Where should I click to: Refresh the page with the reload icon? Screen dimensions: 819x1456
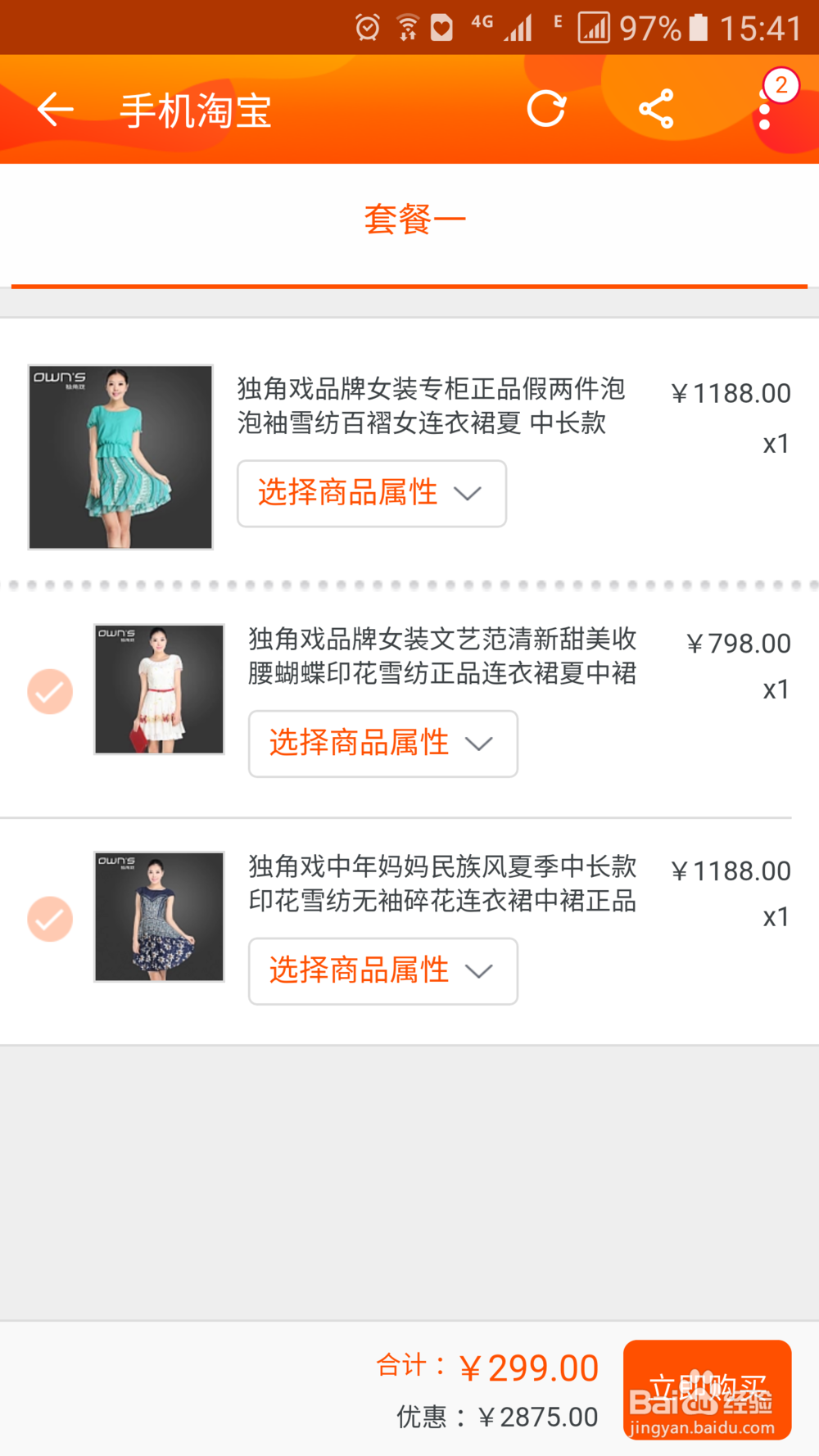click(x=547, y=108)
